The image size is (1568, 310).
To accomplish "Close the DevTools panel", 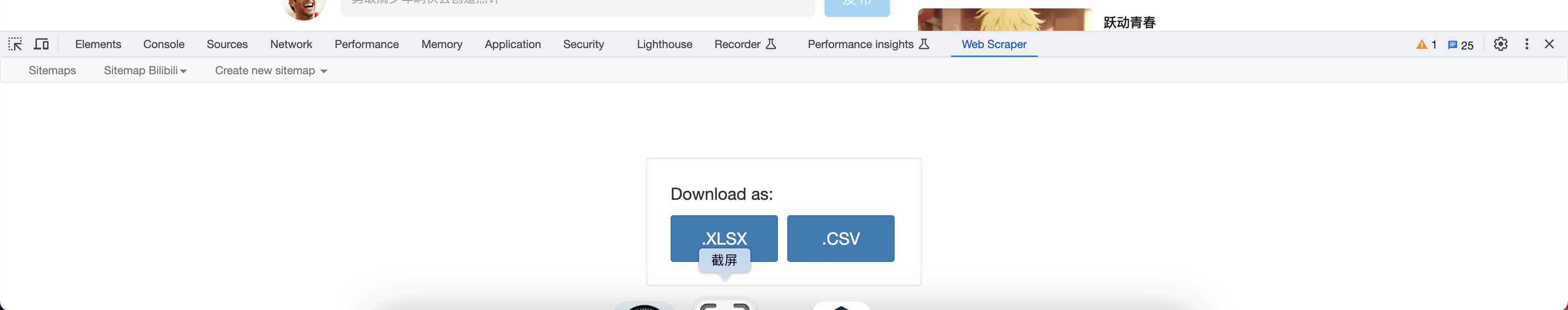I will pyautogui.click(x=1549, y=44).
